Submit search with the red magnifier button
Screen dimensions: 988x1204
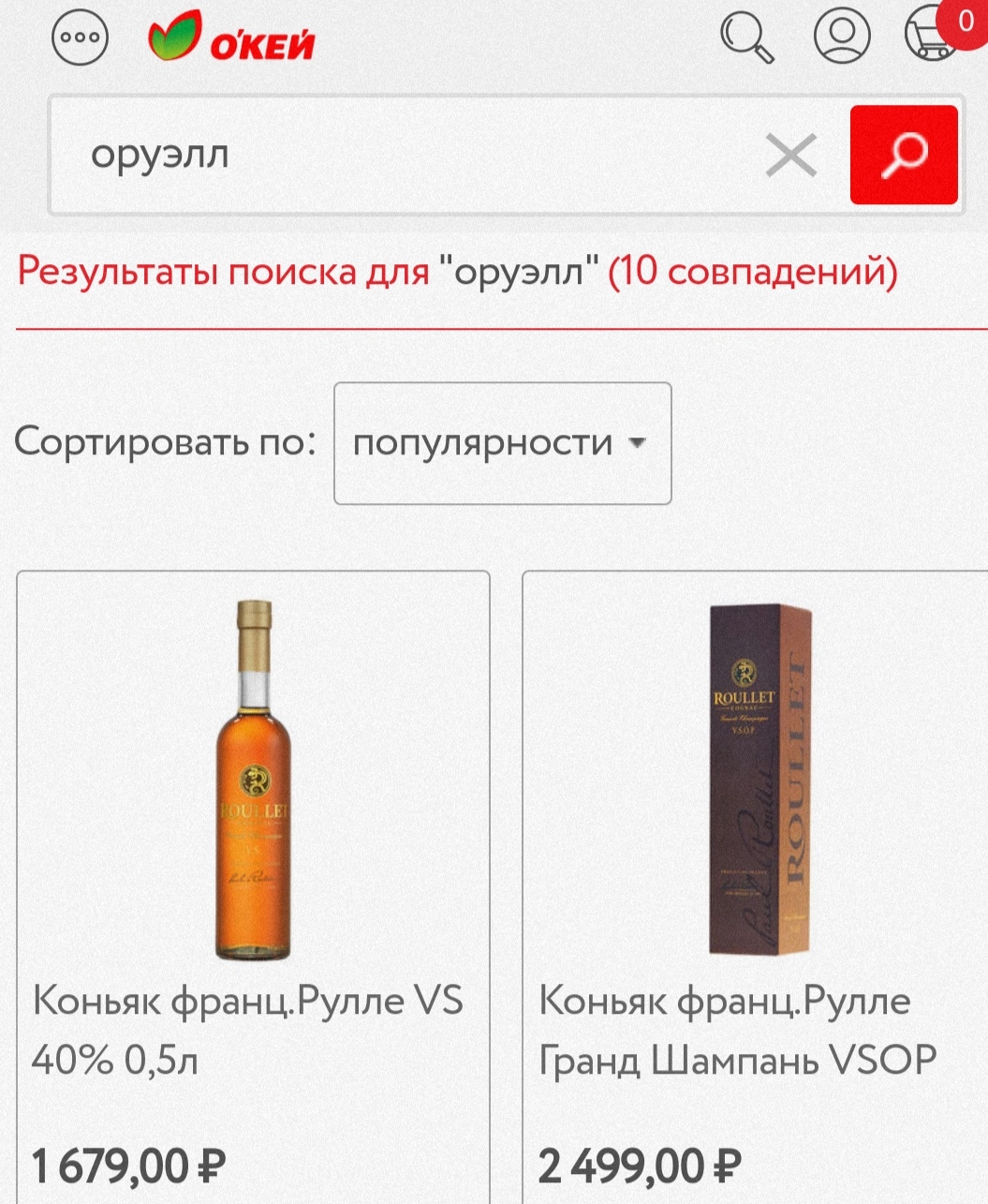(x=904, y=156)
